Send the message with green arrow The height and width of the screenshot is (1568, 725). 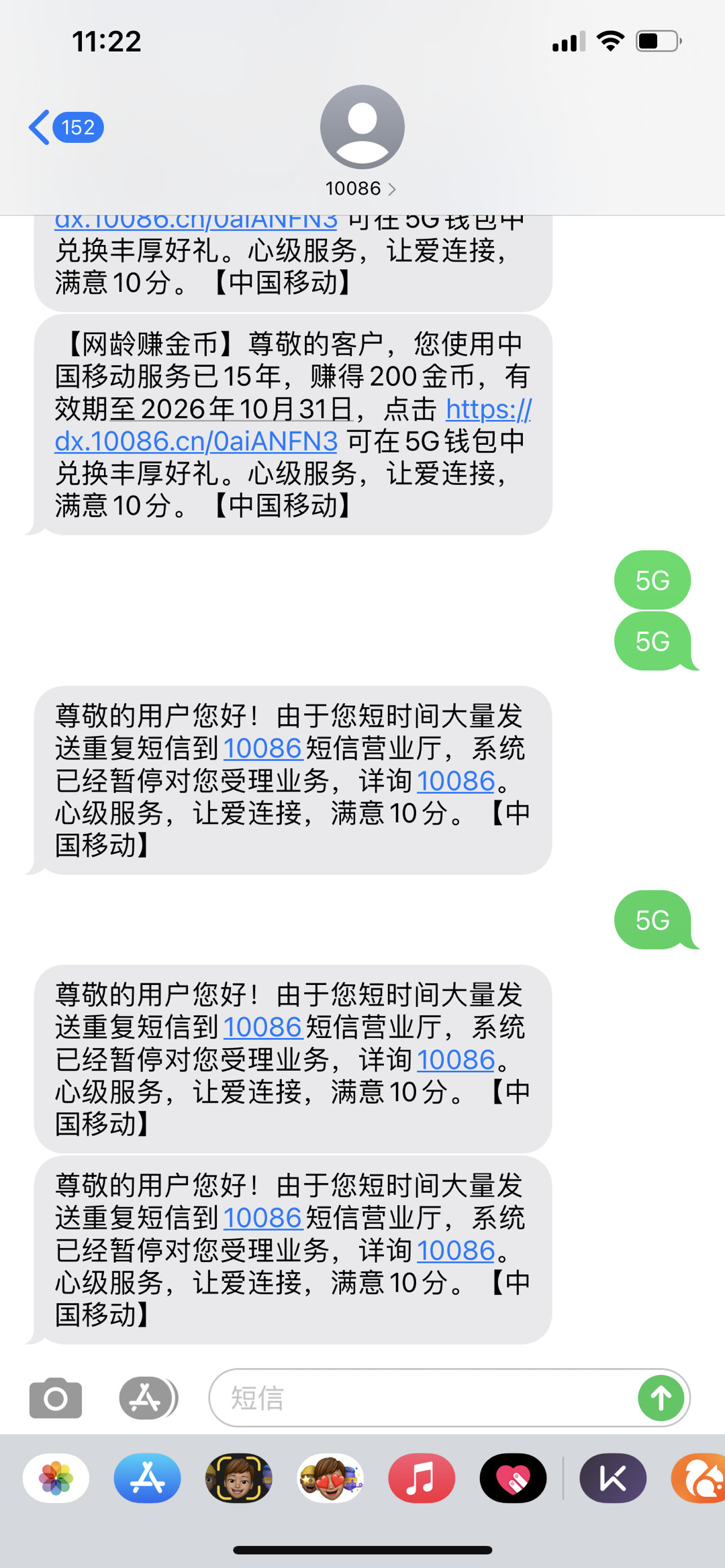pos(661,1398)
